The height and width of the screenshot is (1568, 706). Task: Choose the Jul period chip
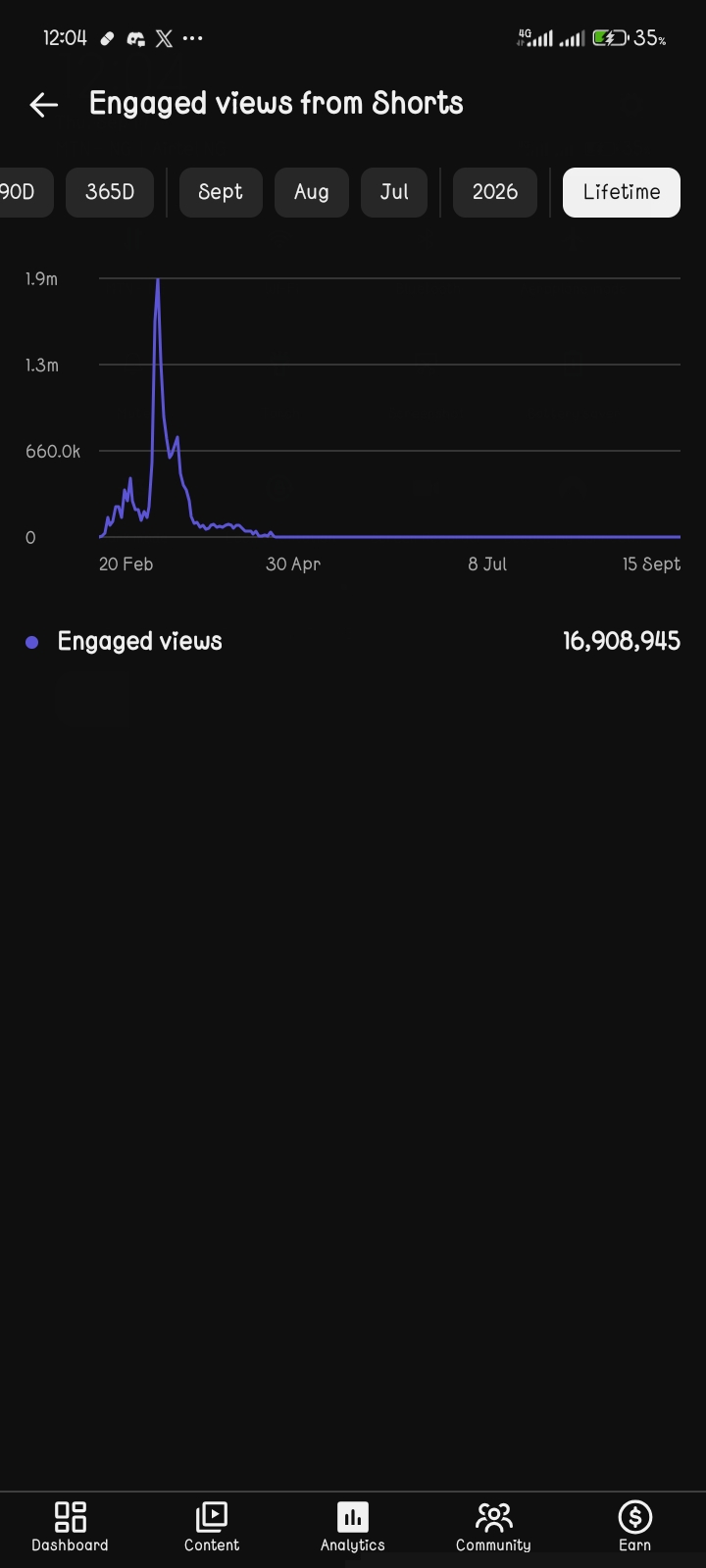(x=394, y=192)
